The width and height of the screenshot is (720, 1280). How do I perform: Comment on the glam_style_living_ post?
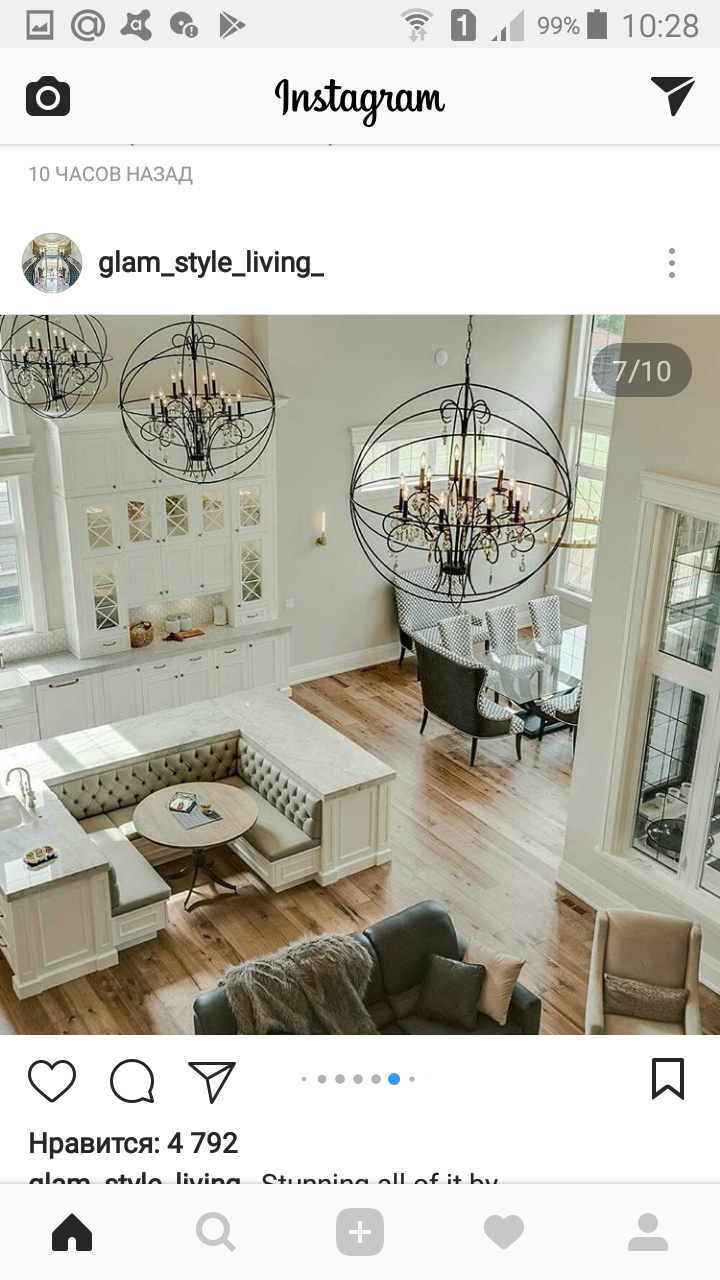pos(132,1080)
